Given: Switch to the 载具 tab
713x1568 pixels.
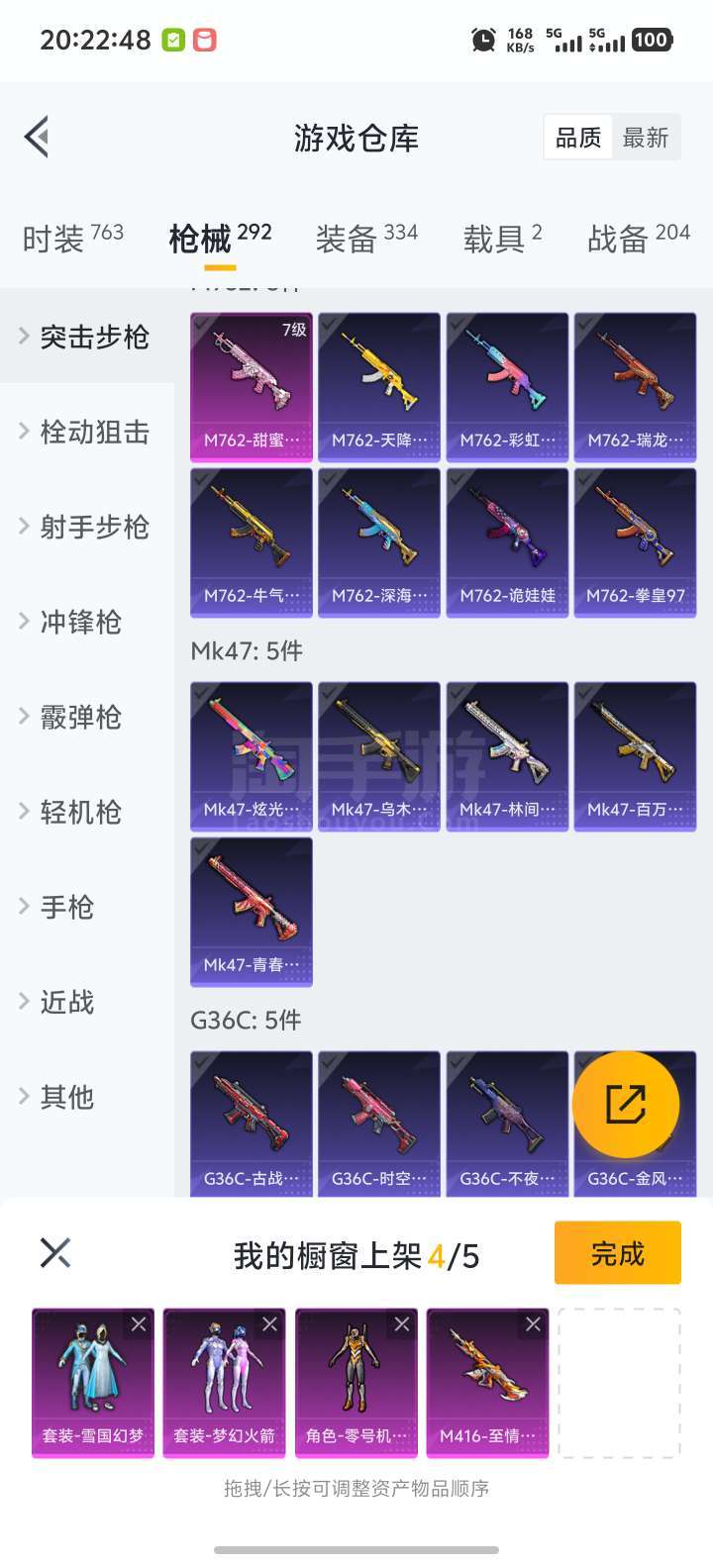Looking at the screenshot, I should (x=502, y=238).
